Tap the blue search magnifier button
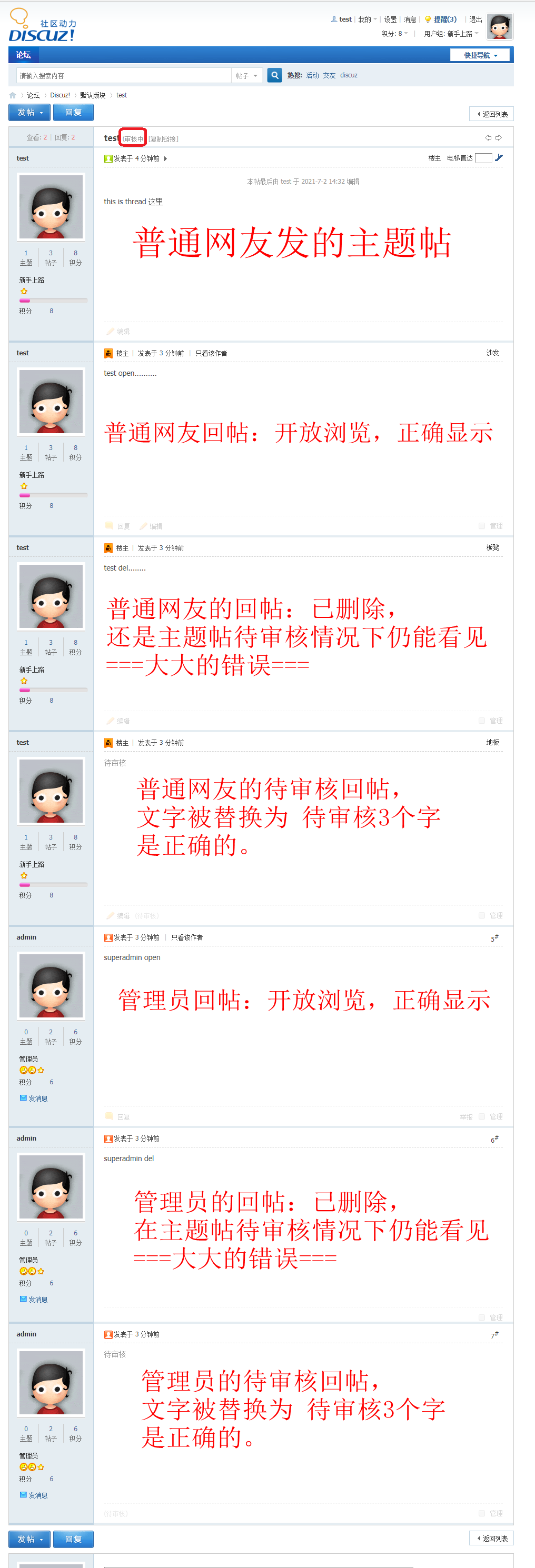The width and height of the screenshot is (535, 1568). tap(274, 75)
